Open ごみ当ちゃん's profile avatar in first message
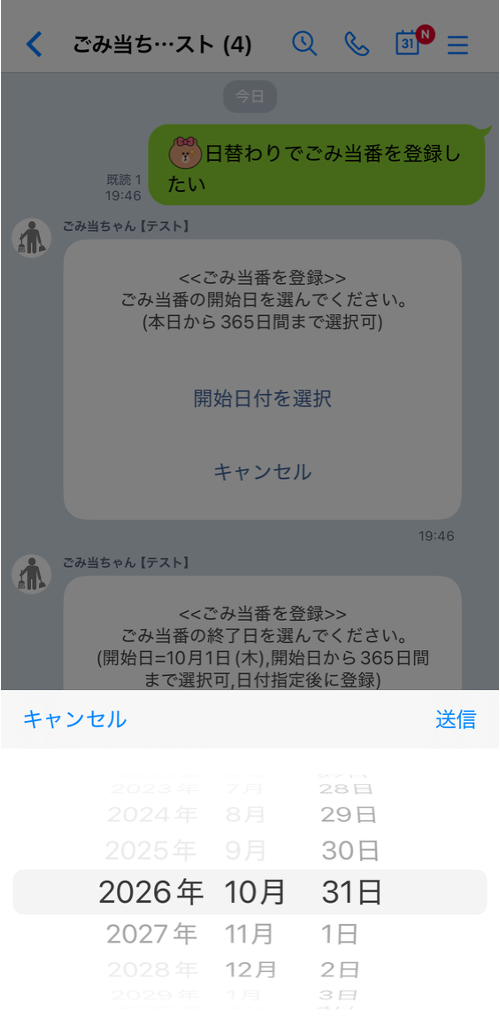 coord(32,237)
